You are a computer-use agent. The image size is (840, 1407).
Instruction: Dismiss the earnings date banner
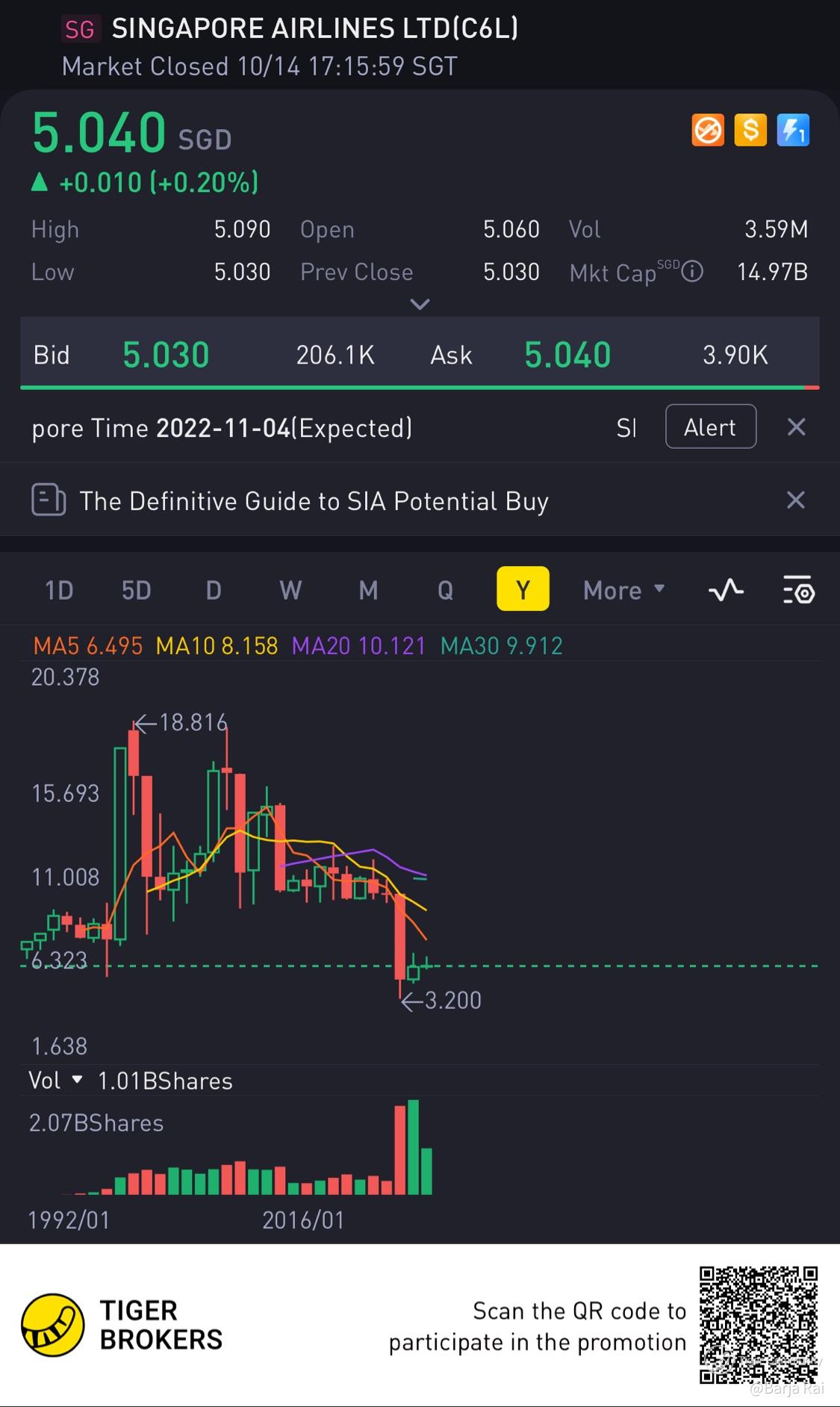click(796, 426)
